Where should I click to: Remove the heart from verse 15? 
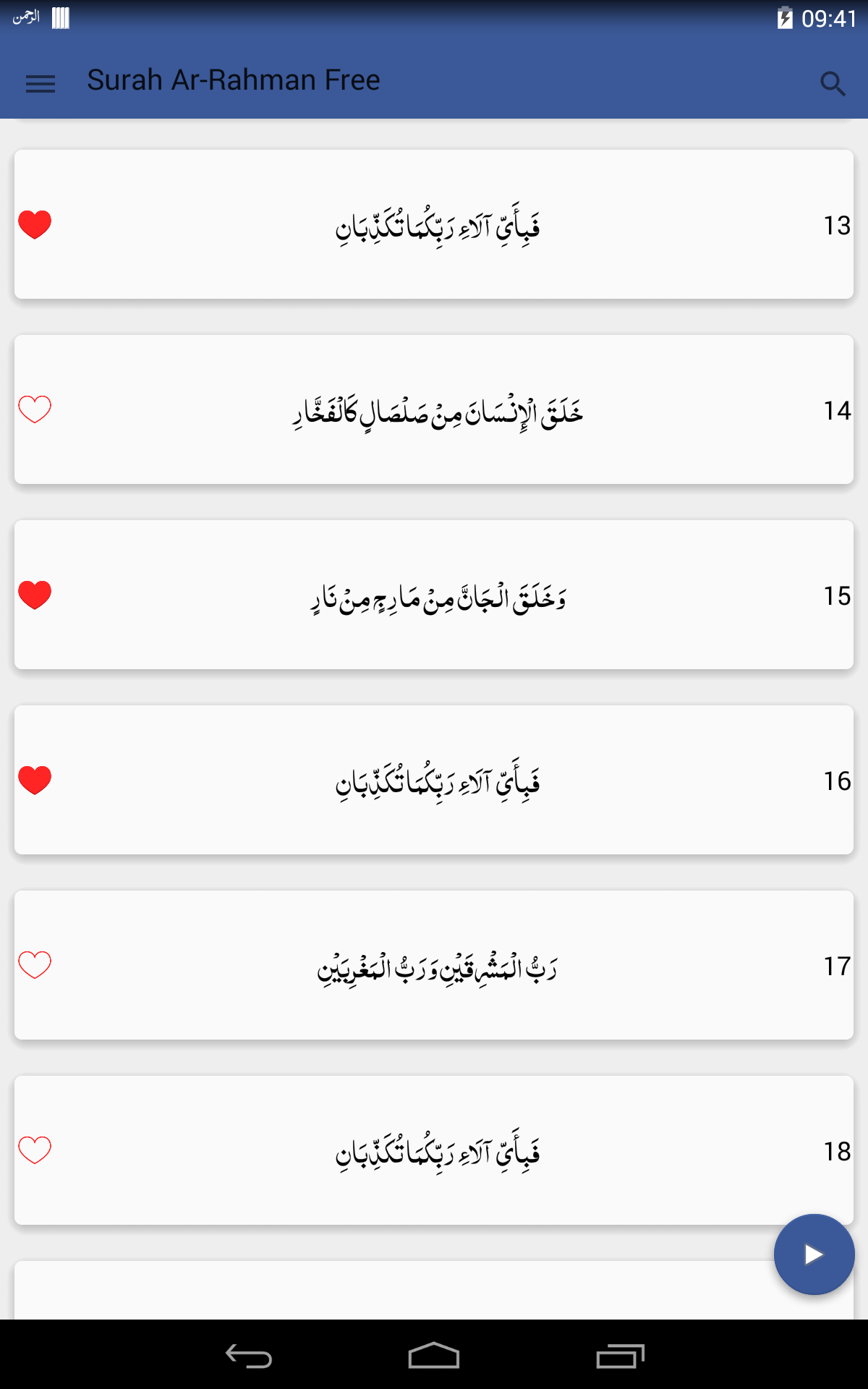point(35,595)
